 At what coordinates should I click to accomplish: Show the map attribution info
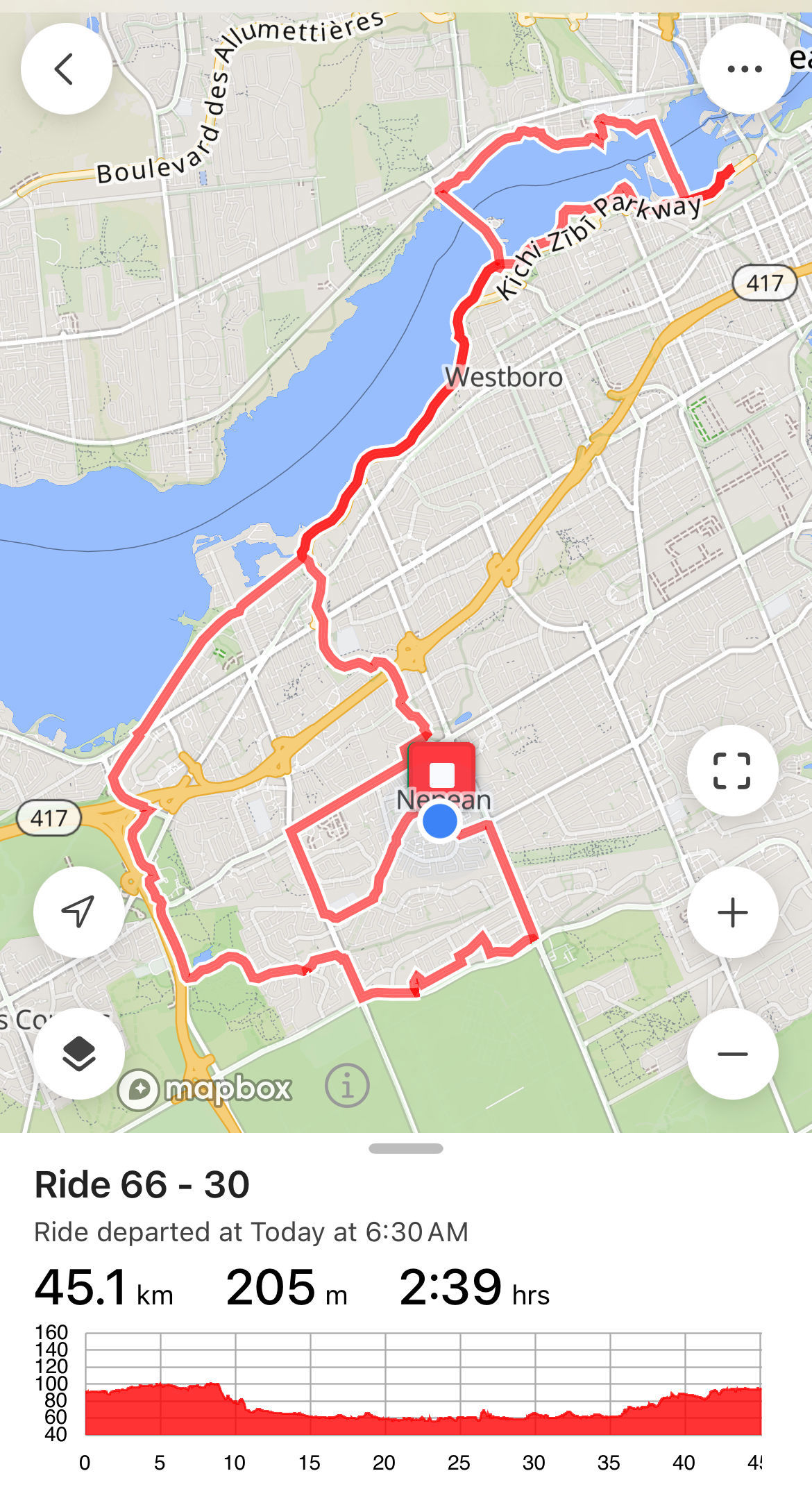[347, 1086]
